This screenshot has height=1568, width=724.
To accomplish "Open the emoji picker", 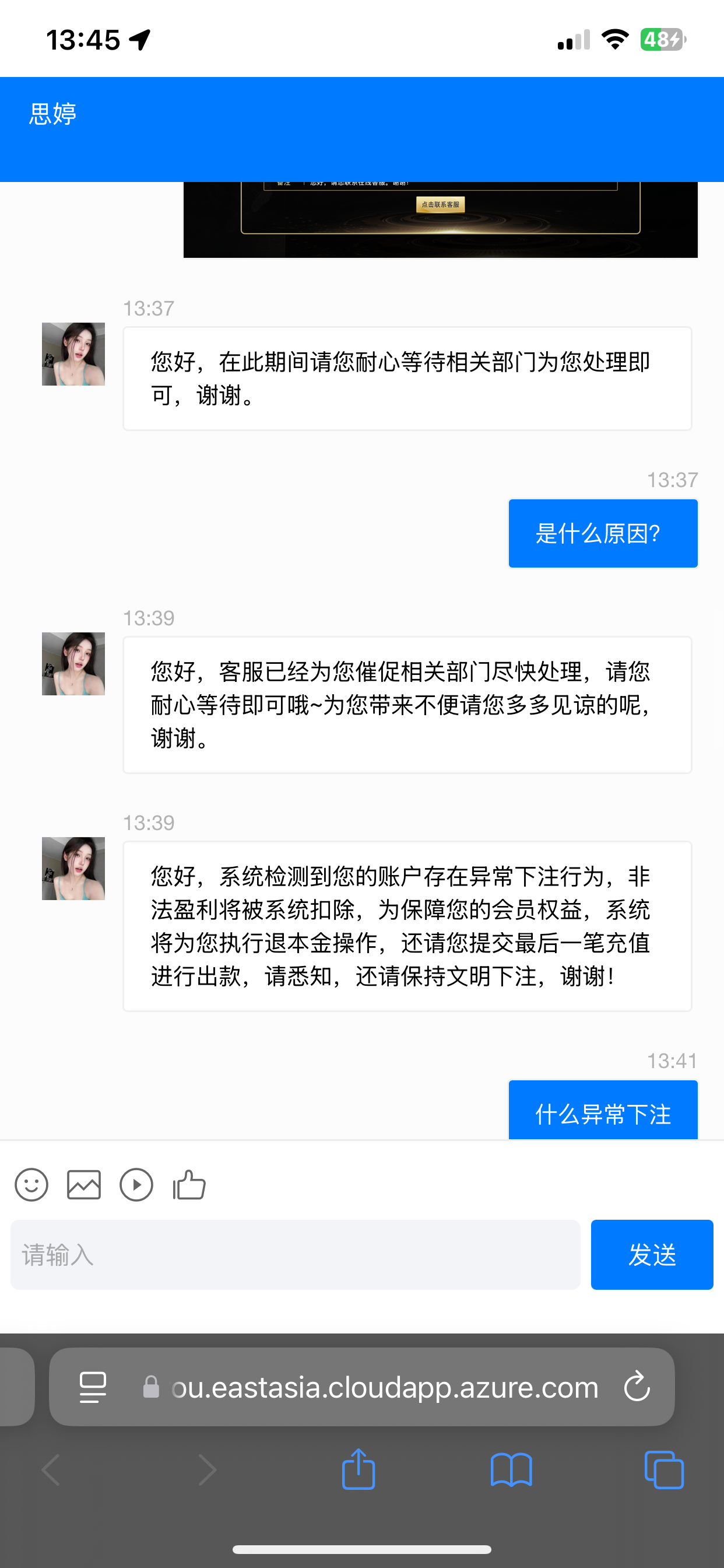I will pos(31,1185).
